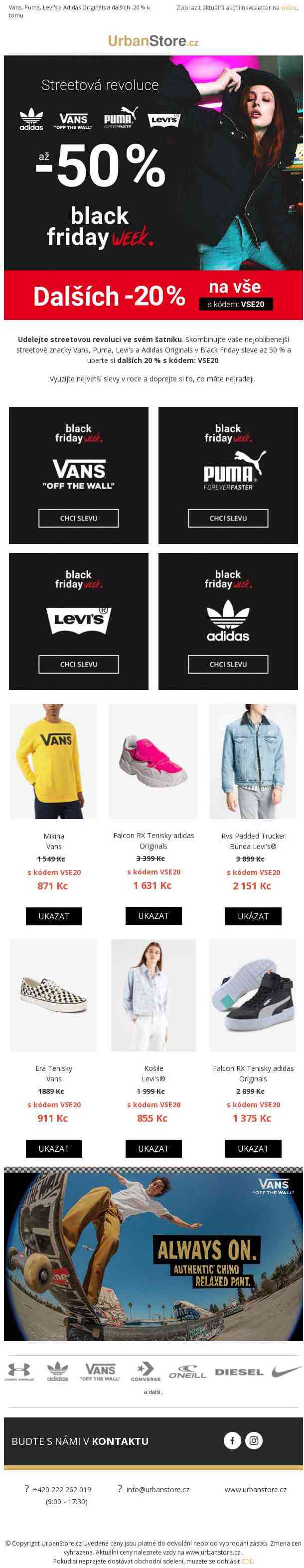This screenshot has width=304, height=1568.
Task: Tap CHCI SLEVU on the Puma tile
Action: pos(228,518)
